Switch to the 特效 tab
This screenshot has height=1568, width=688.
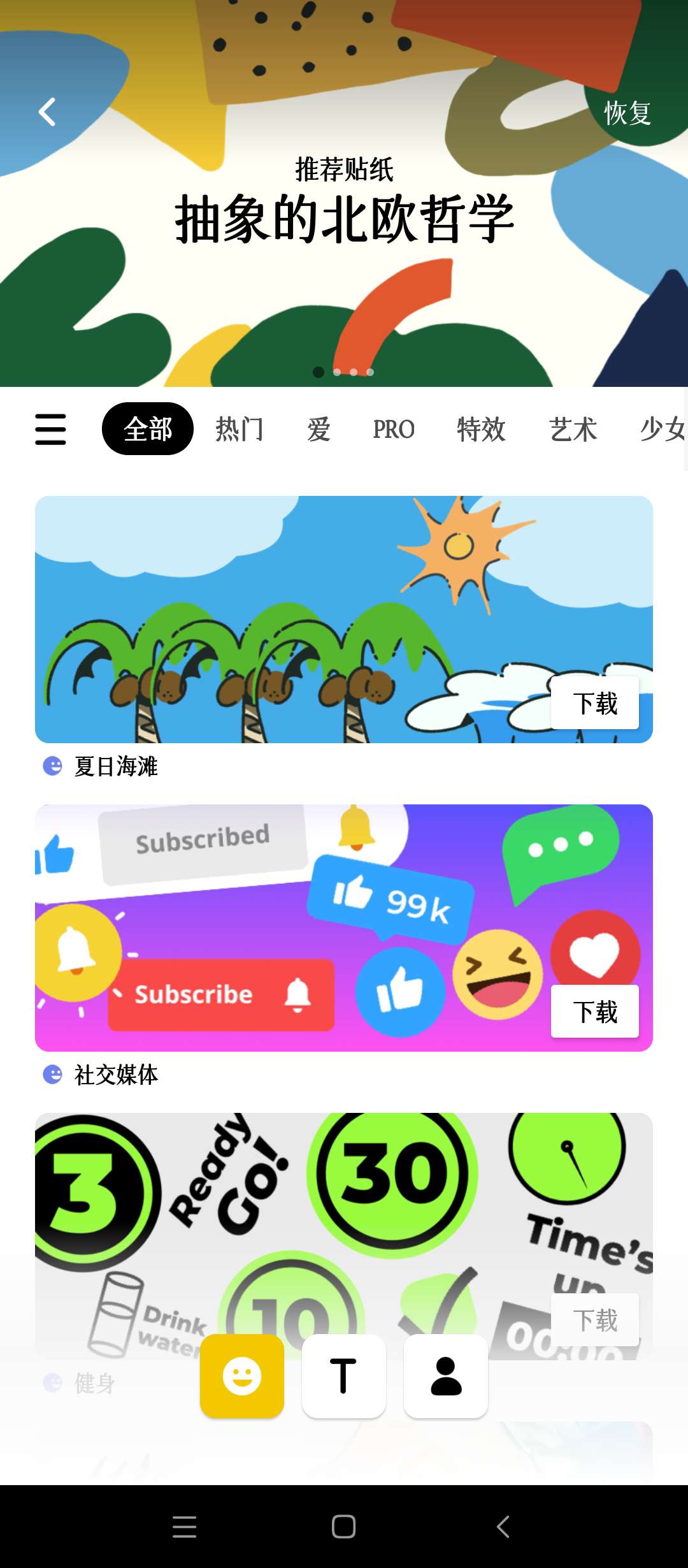point(481,429)
